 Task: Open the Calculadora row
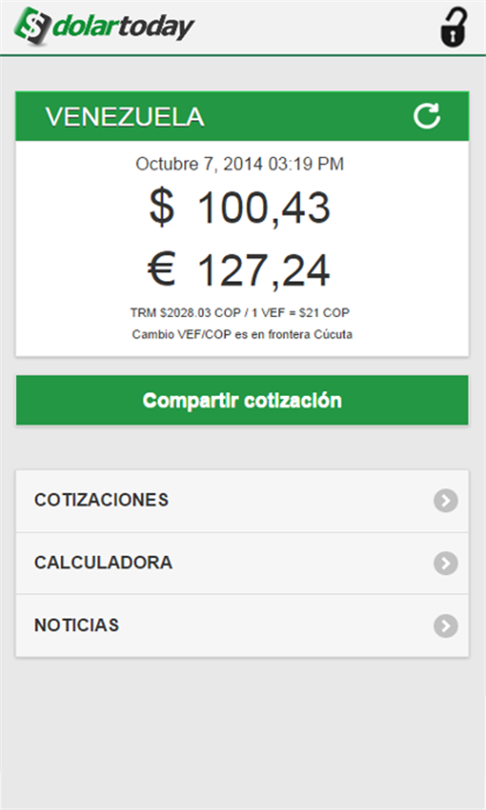click(x=242, y=563)
